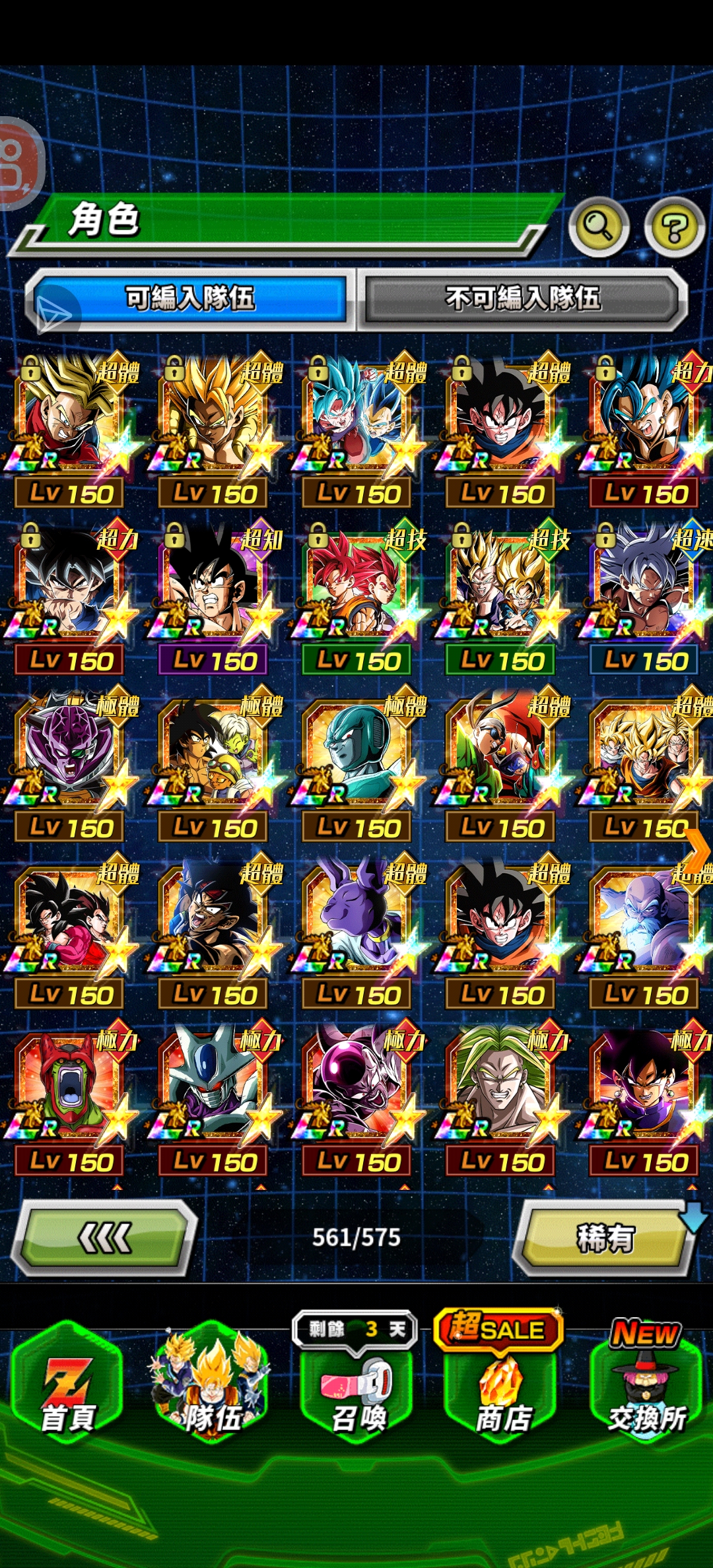This screenshot has width=713, height=1568.
Task: Tap the orange next page arrow
Action: 697,849
